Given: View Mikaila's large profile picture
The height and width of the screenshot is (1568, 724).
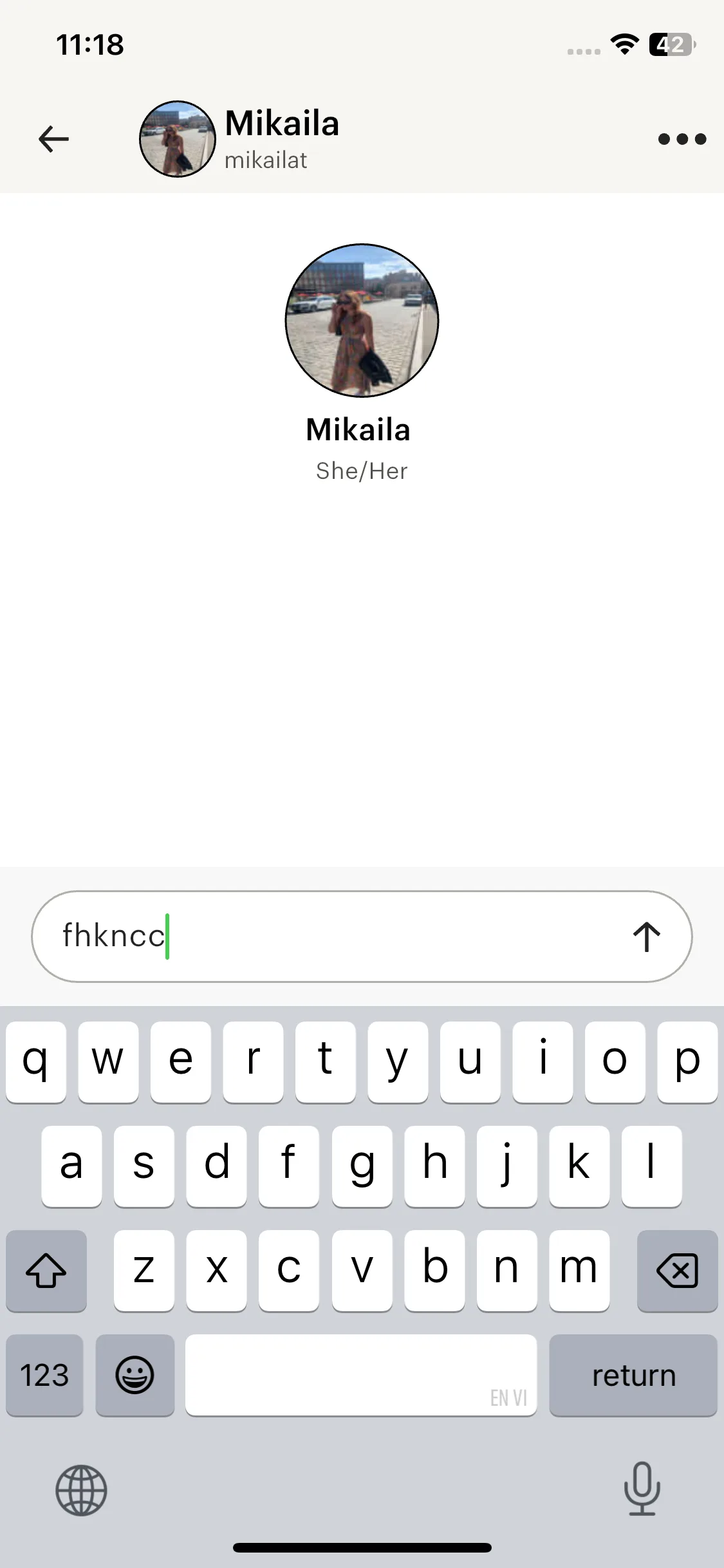Looking at the screenshot, I should [362, 320].
